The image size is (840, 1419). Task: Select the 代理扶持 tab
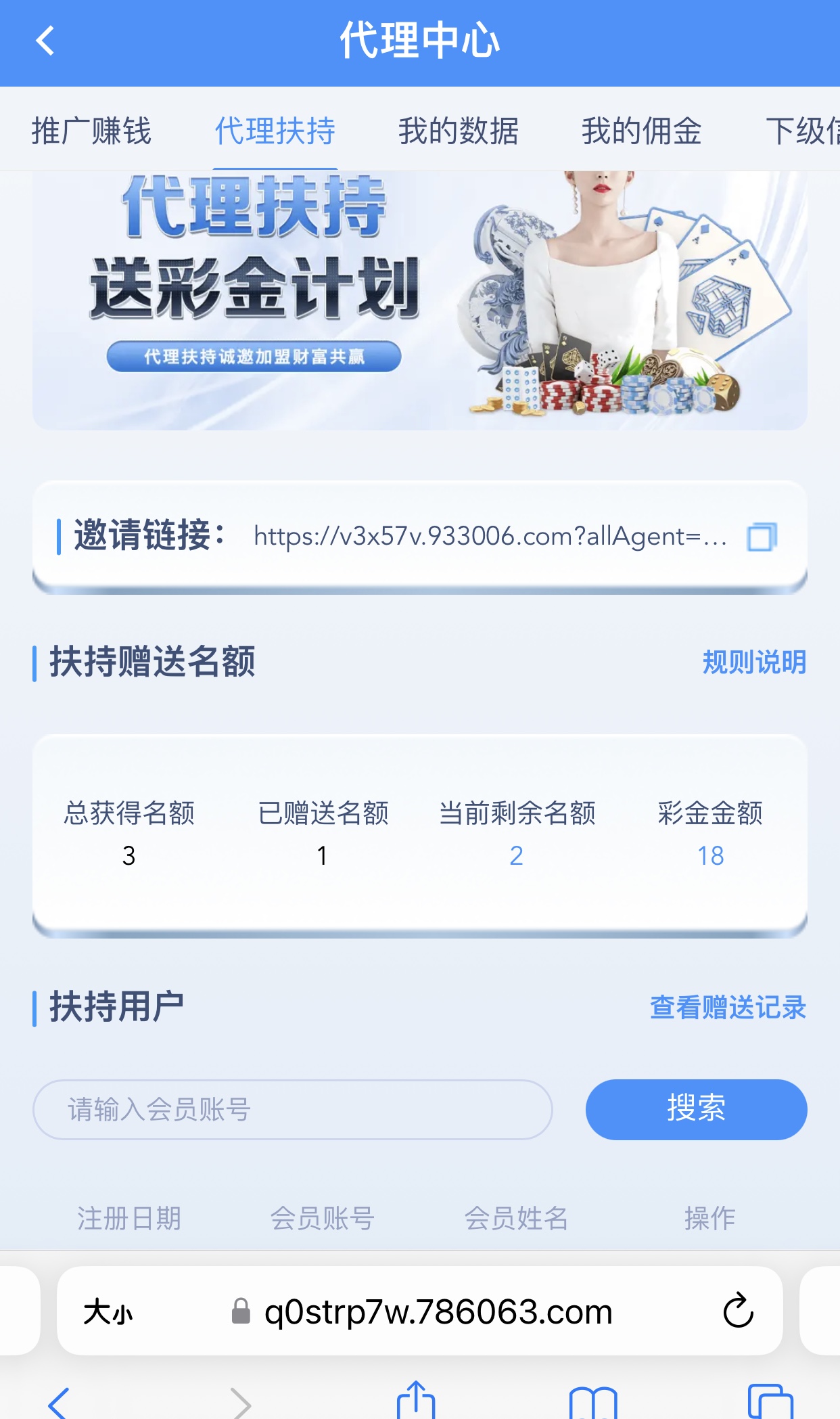275,131
